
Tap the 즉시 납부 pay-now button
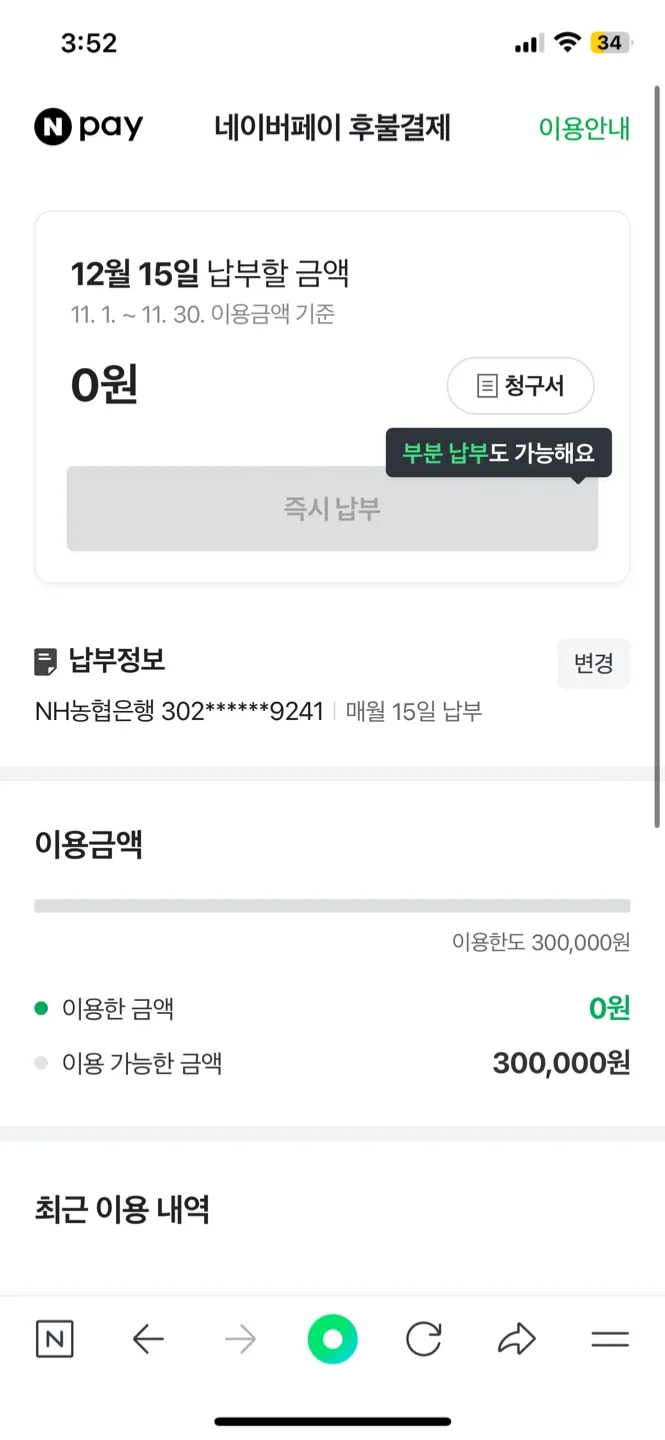(x=332, y=508)
